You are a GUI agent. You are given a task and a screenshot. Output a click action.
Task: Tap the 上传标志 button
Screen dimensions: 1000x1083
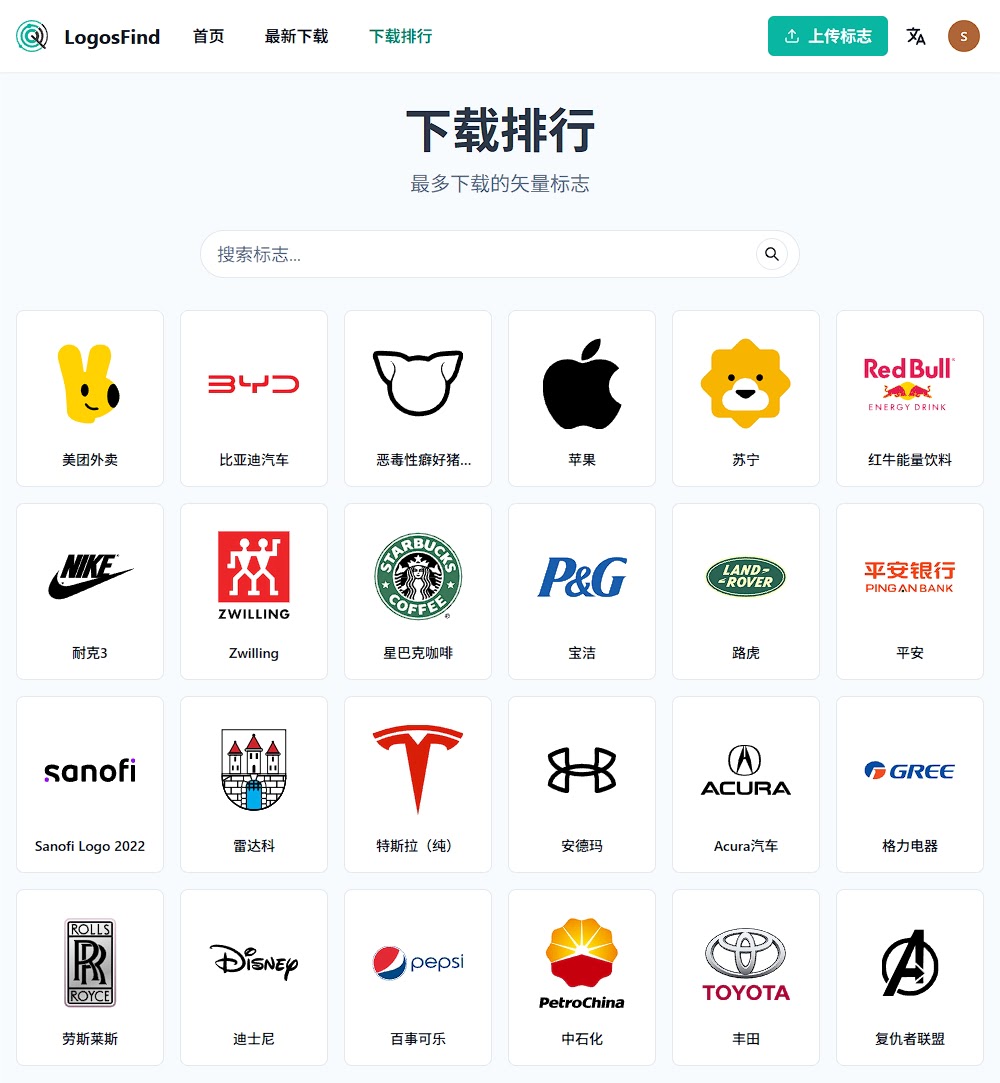[827, 36]
